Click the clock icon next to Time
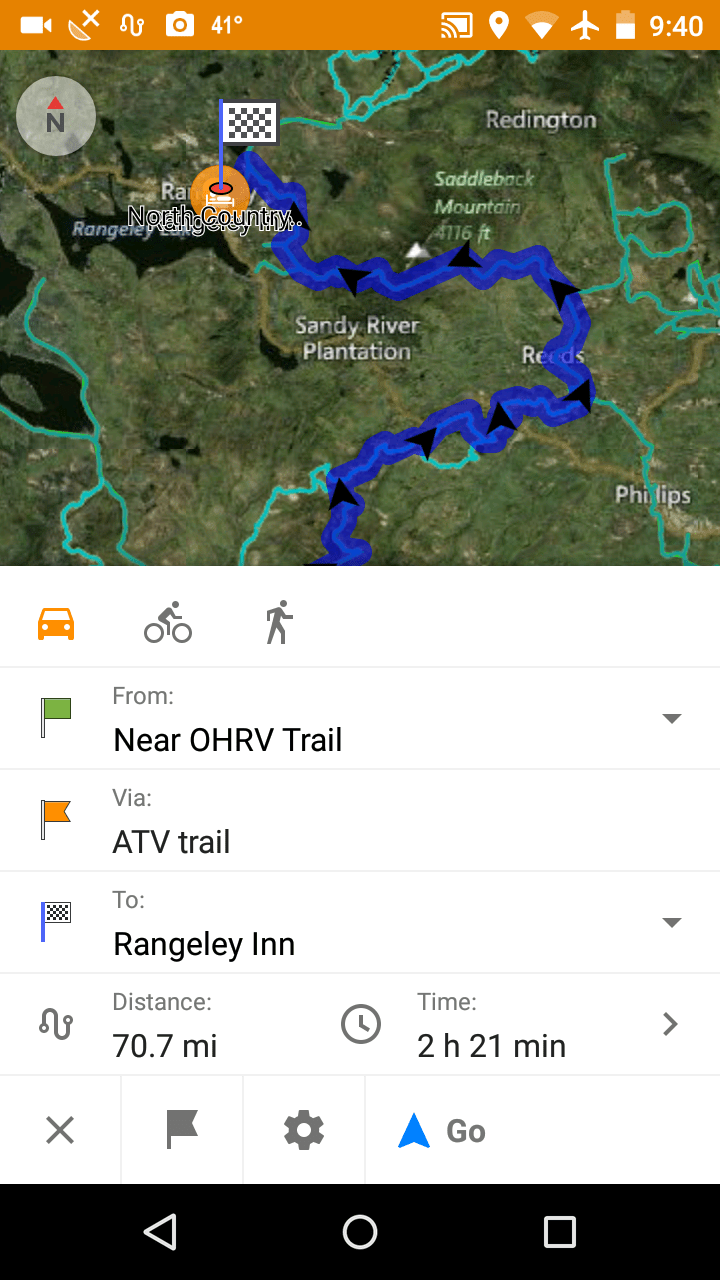720x1280 pixels. (362, 1023)
